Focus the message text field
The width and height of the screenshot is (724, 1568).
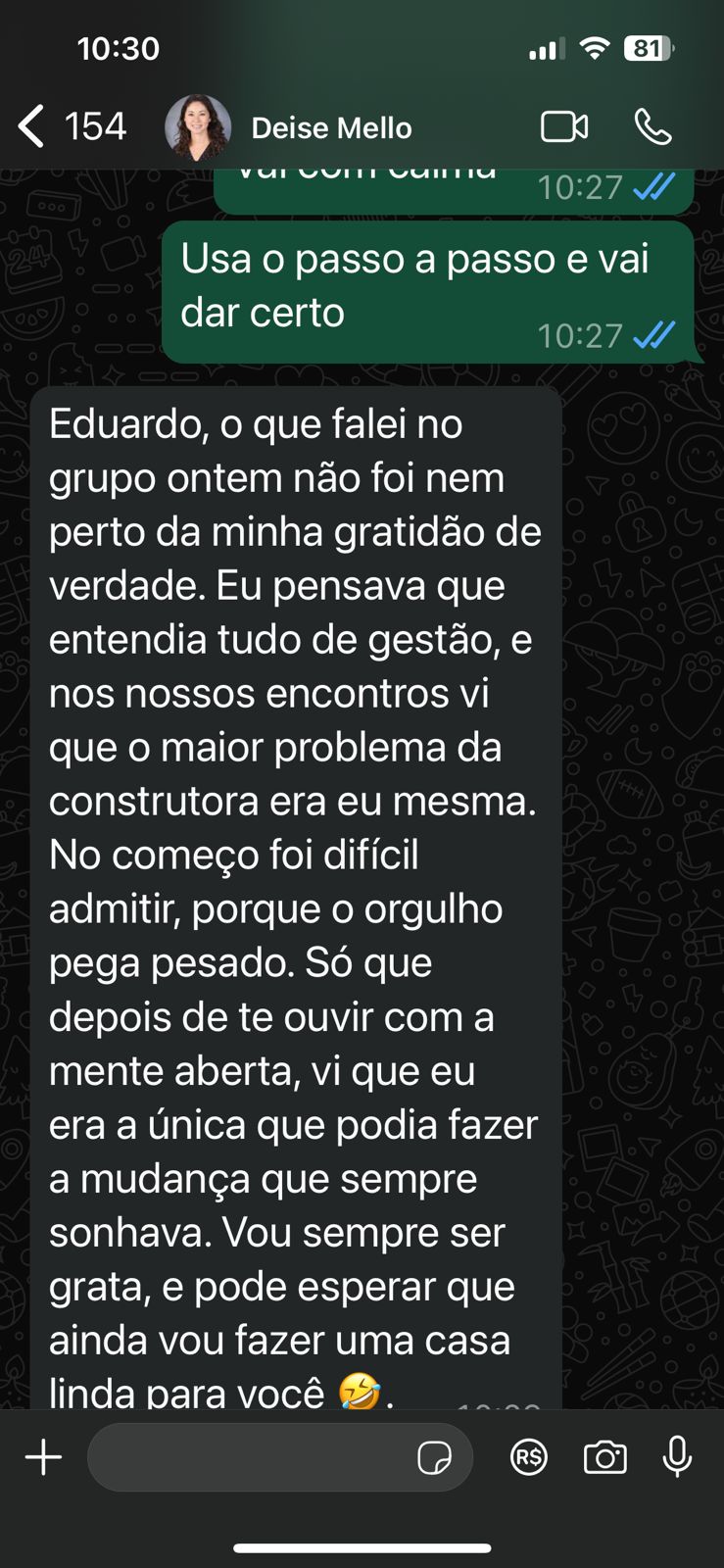[250, 1457]
